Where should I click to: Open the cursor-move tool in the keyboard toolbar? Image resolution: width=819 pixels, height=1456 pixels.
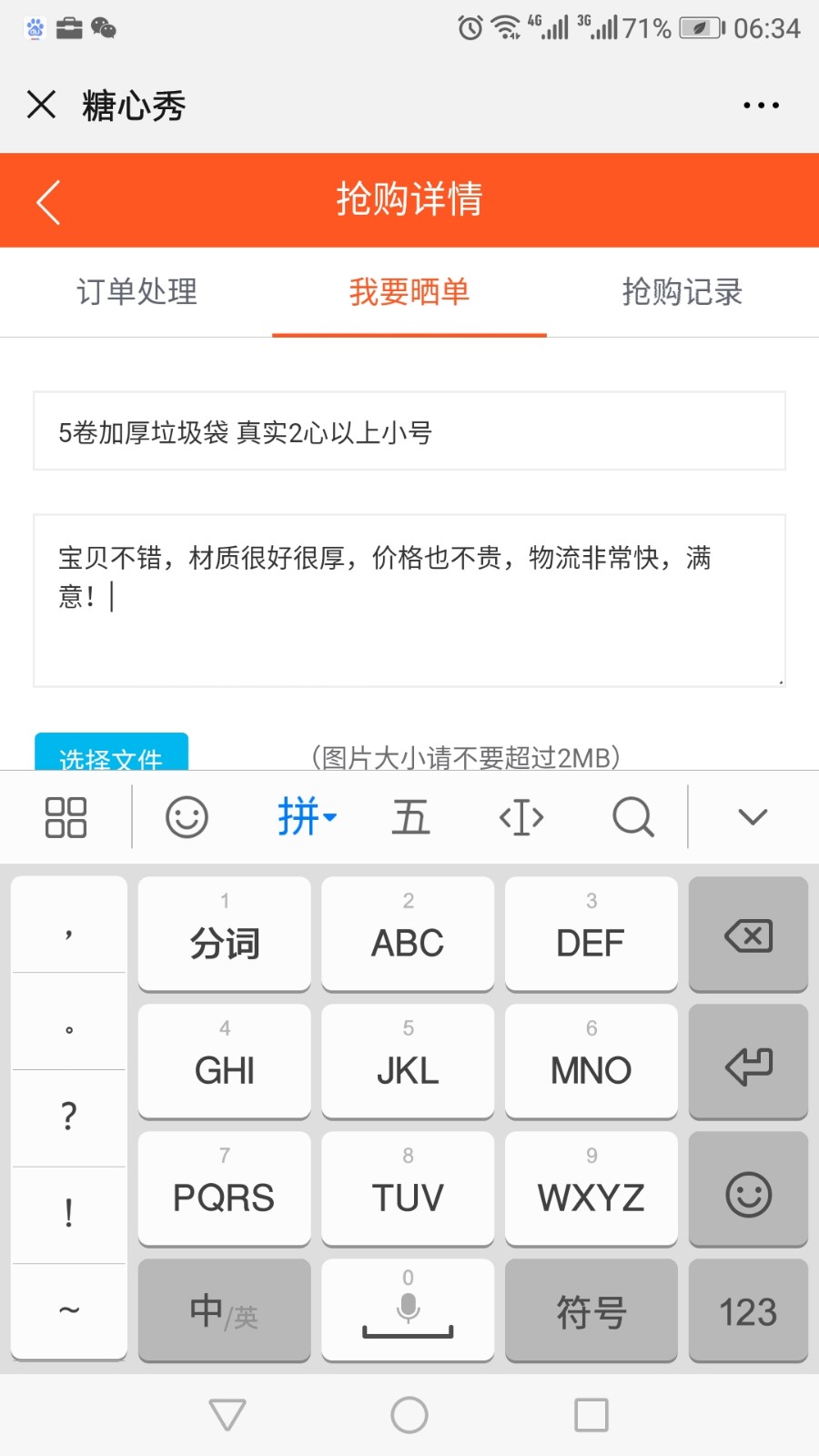click(521, 816)
